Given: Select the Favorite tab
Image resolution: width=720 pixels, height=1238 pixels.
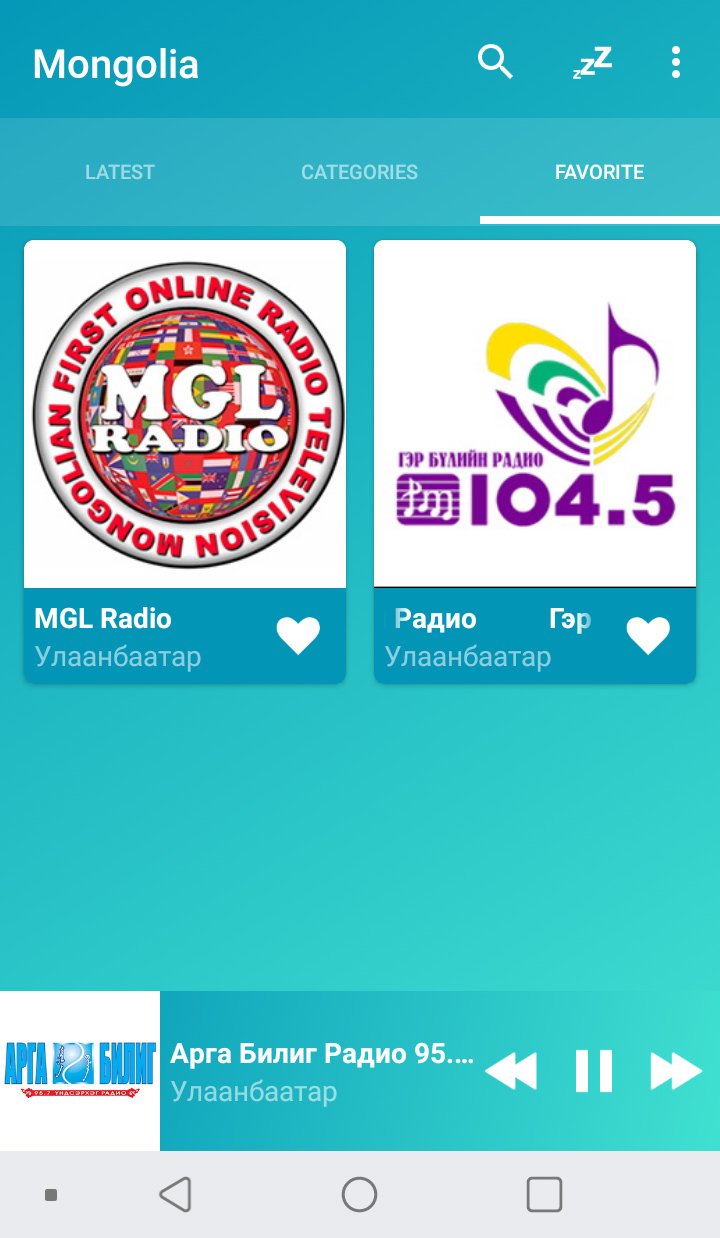Looking at the screenshot, I should click(x=600, y=172).
